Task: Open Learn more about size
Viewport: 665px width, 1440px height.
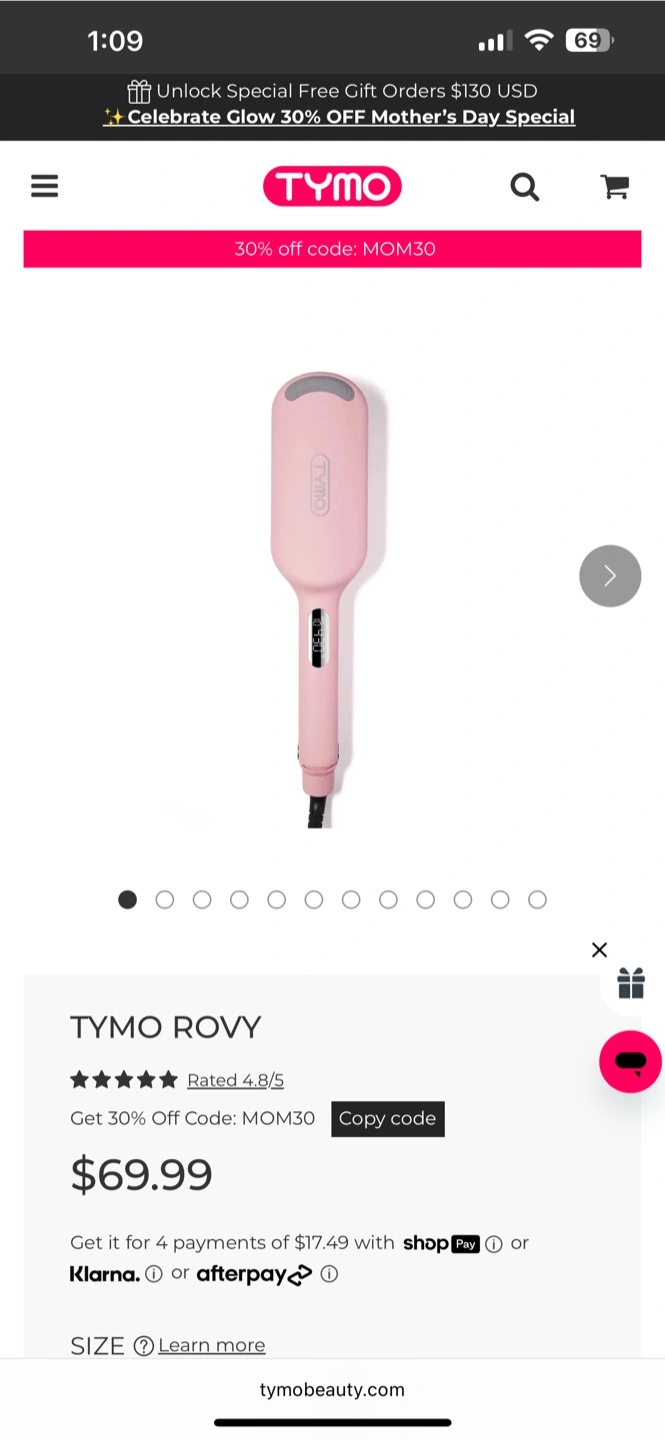Action: tap(211, 1346)
